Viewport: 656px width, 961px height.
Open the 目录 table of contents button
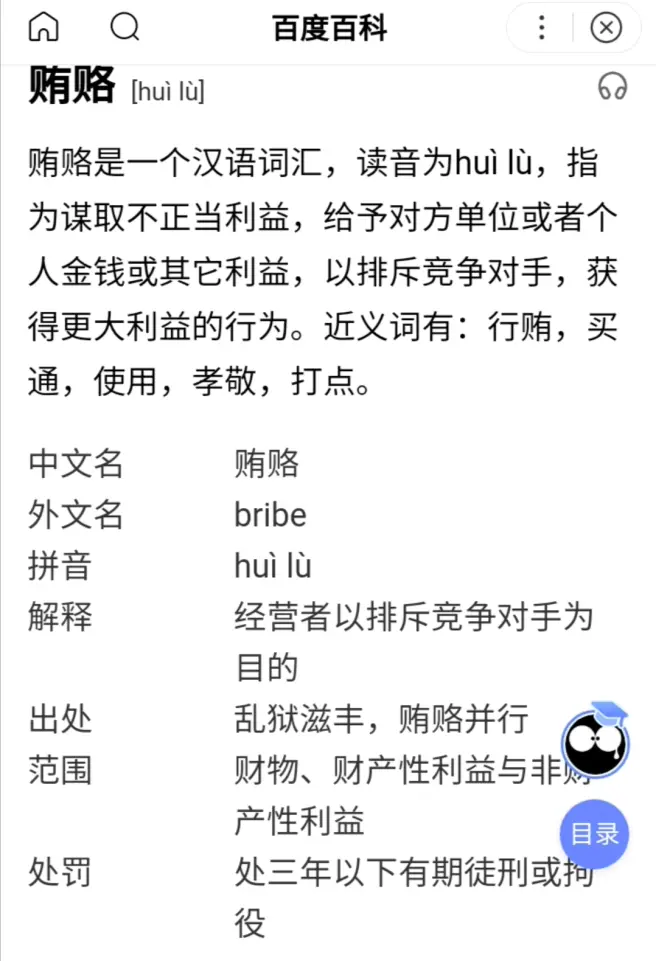[594, 834]
